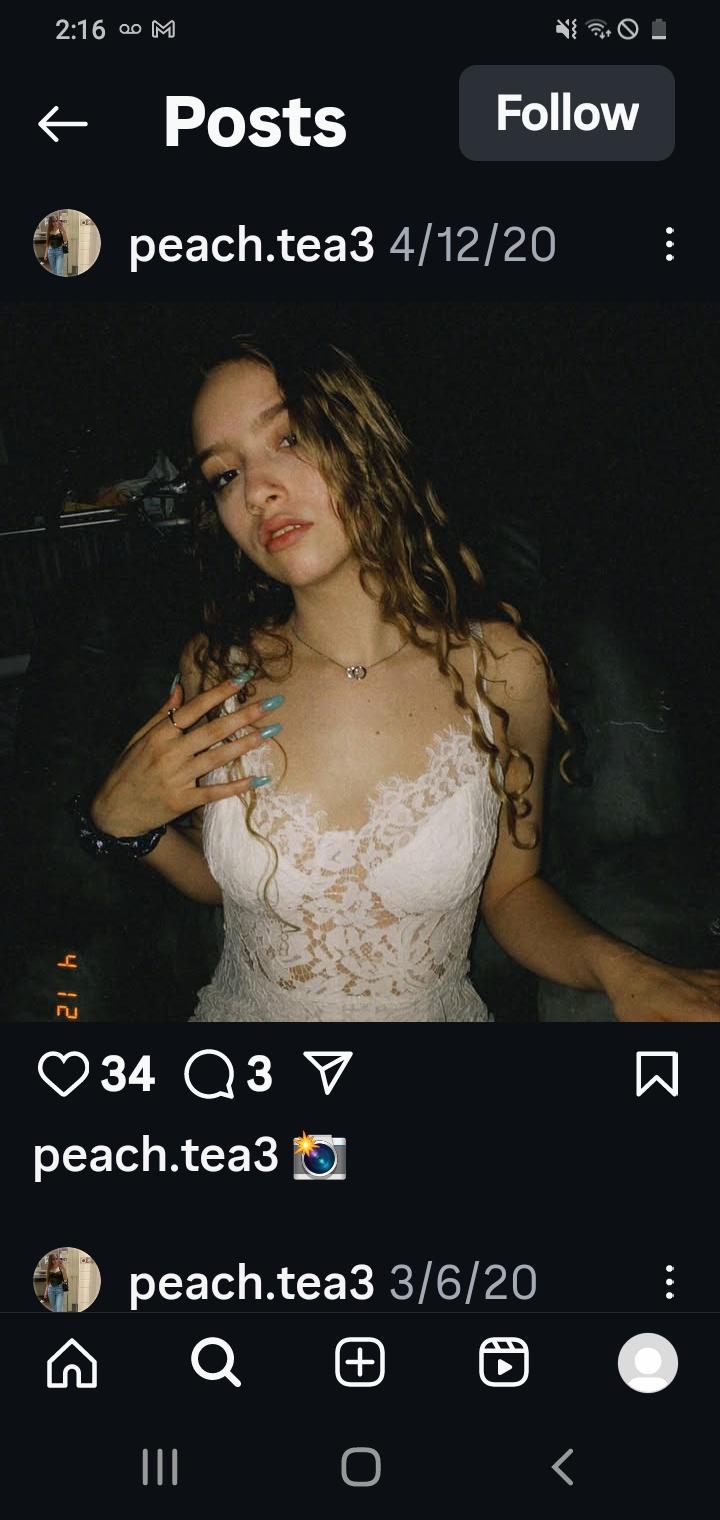
Task: Create a new post with plus tab
Action: 360,1363
